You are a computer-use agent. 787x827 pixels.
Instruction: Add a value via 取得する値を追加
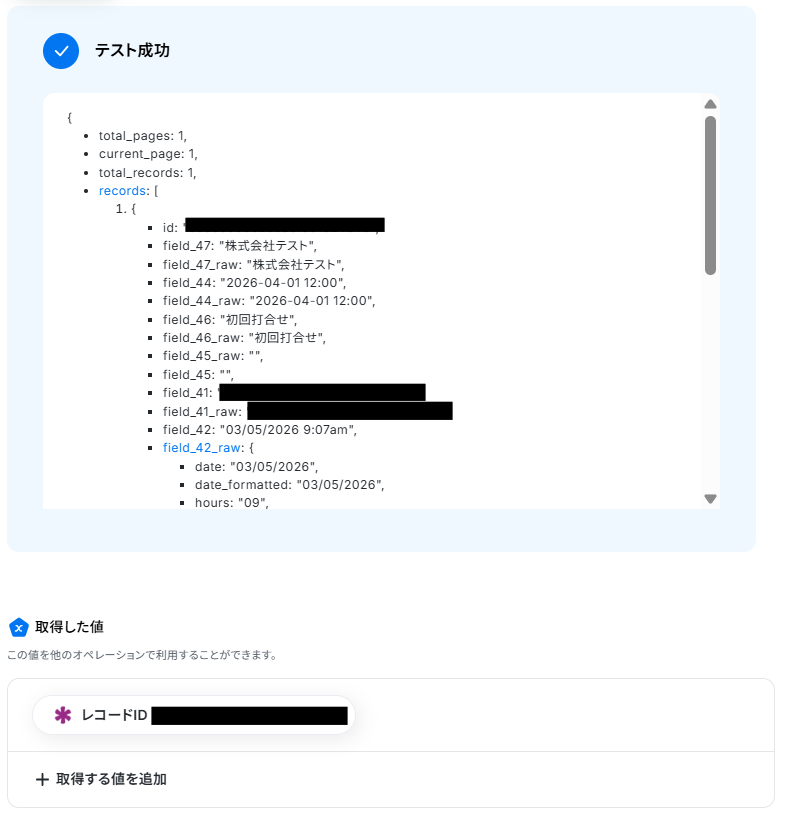(x=101, y=779)
